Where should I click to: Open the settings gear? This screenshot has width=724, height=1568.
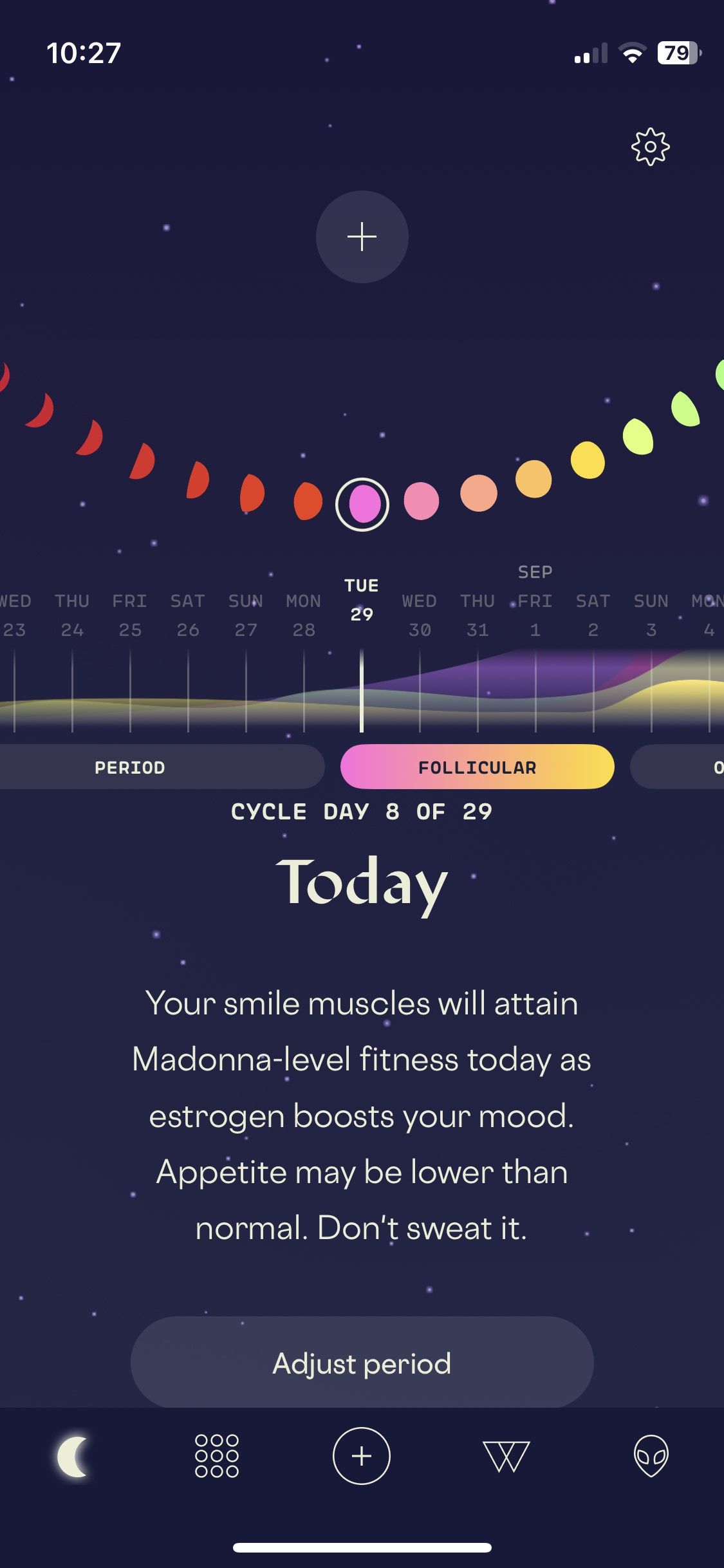click(651, 147)
